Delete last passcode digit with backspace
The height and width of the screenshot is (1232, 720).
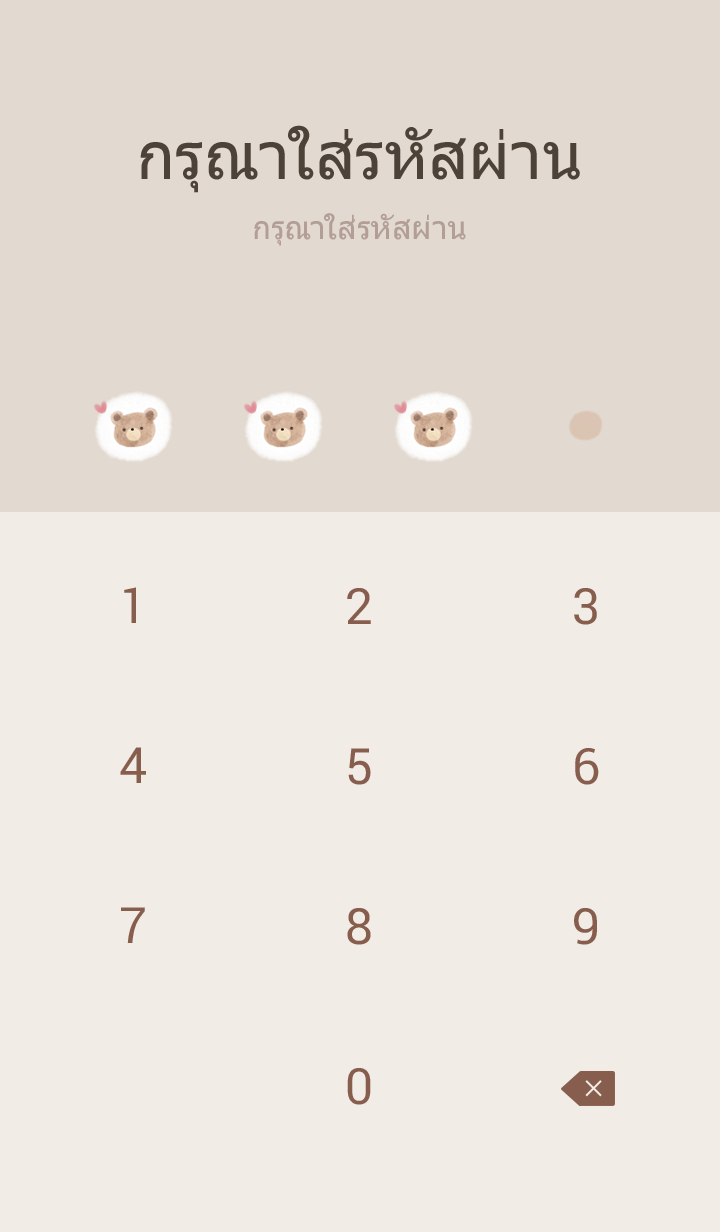tap(588, 1088)
